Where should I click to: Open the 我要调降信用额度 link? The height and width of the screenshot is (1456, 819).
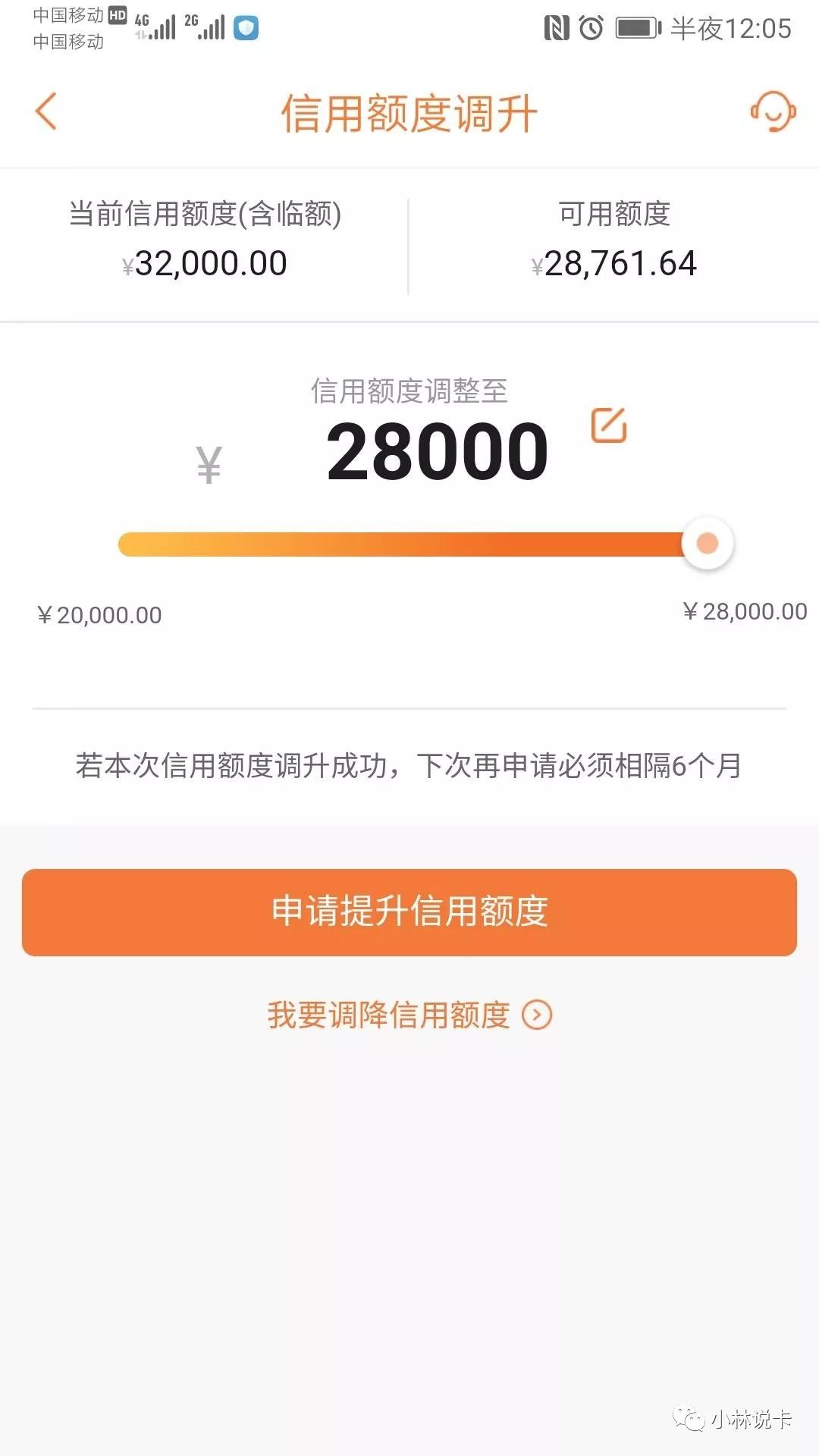click(x=389, y=1013)
